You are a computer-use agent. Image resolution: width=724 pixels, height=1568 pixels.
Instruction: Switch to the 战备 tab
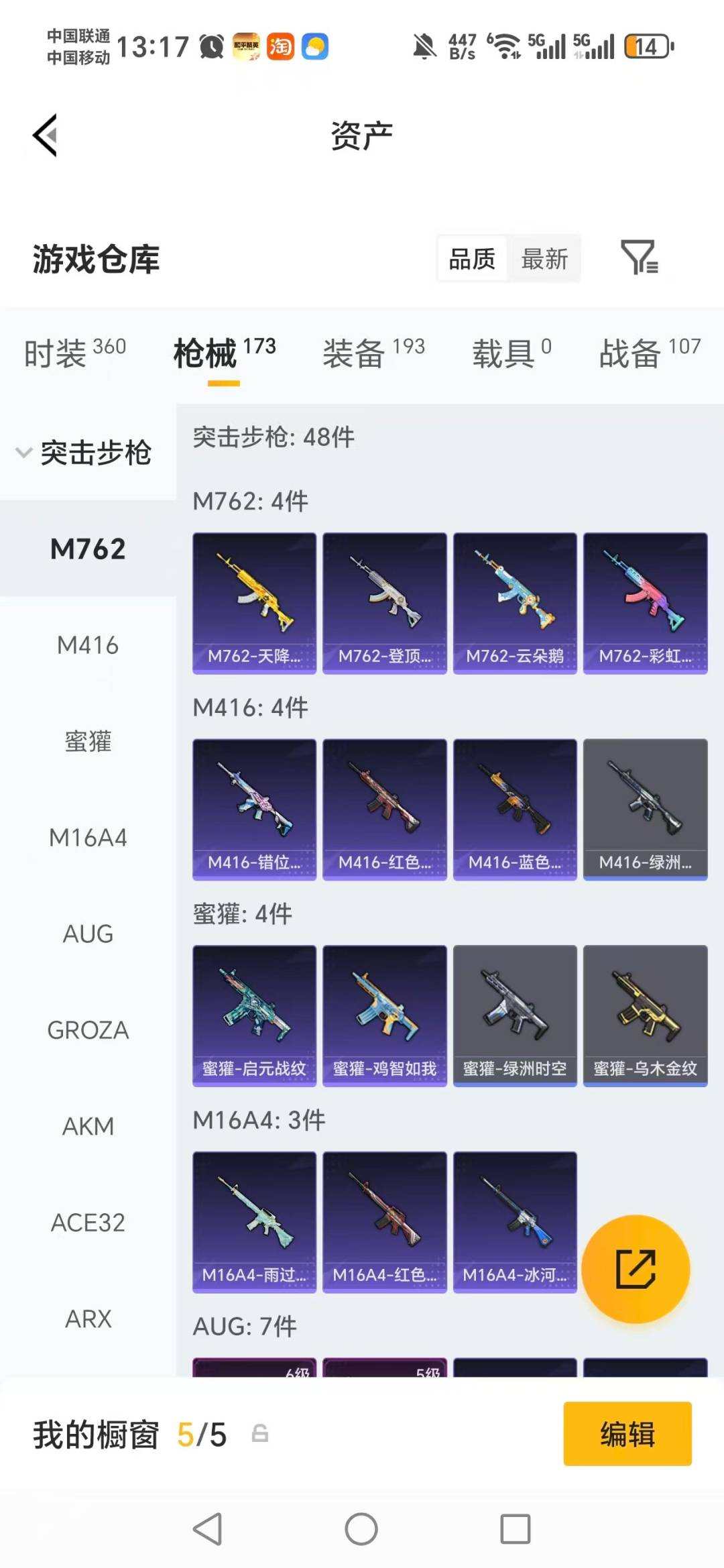pyautogui.click(x=649, y=353)
